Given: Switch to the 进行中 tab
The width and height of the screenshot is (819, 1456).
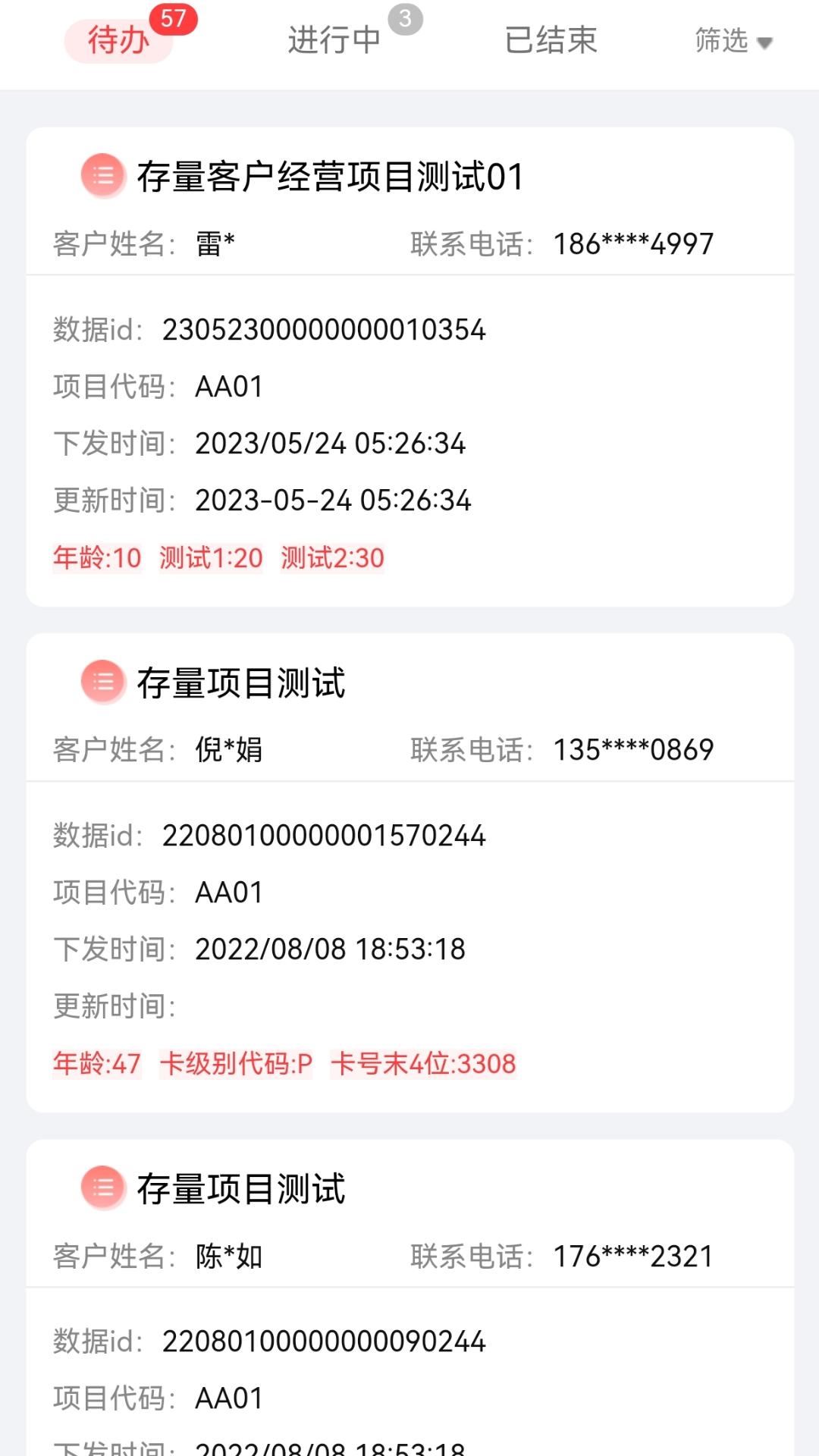Looking at the screenshot, I should 334,41.
